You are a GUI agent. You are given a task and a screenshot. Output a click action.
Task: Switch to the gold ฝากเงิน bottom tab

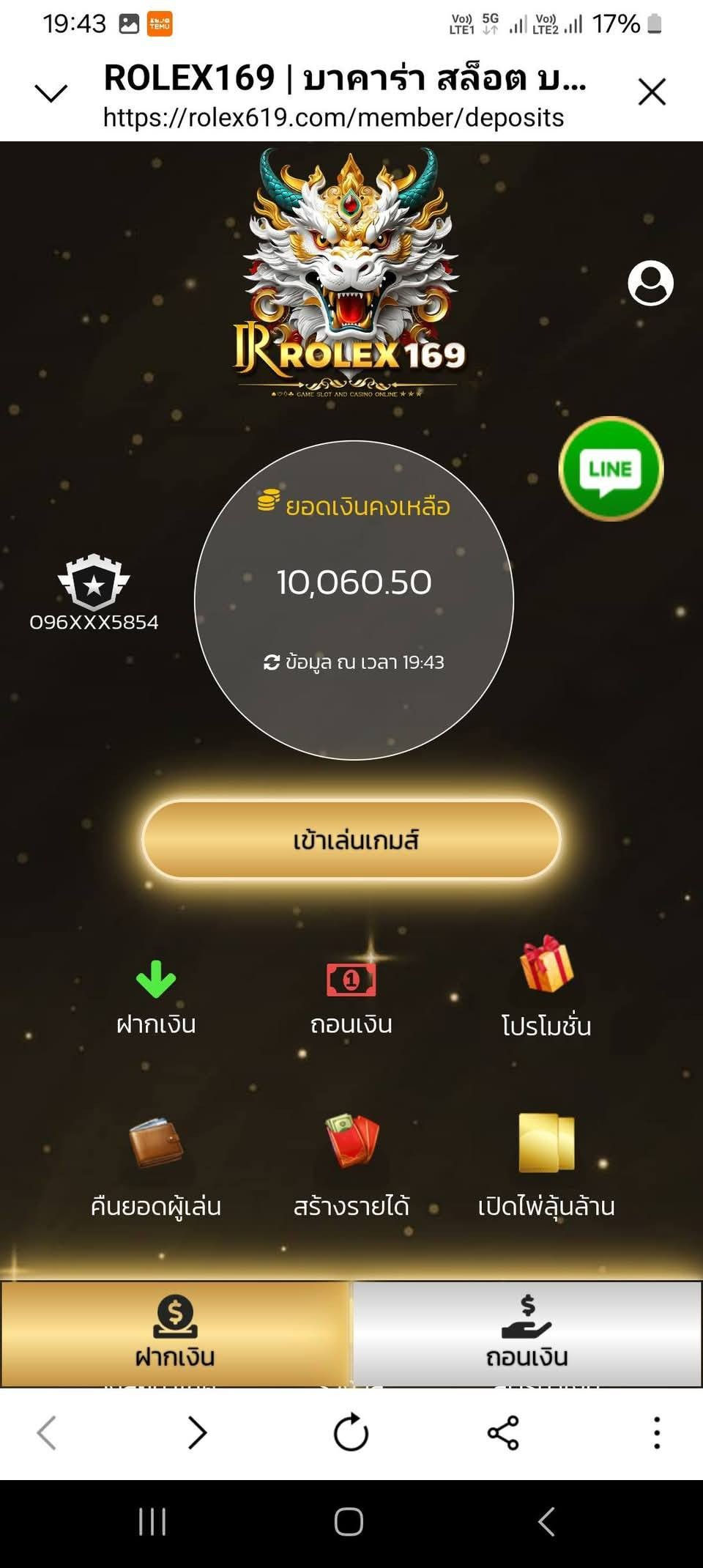coord(175,1334)
